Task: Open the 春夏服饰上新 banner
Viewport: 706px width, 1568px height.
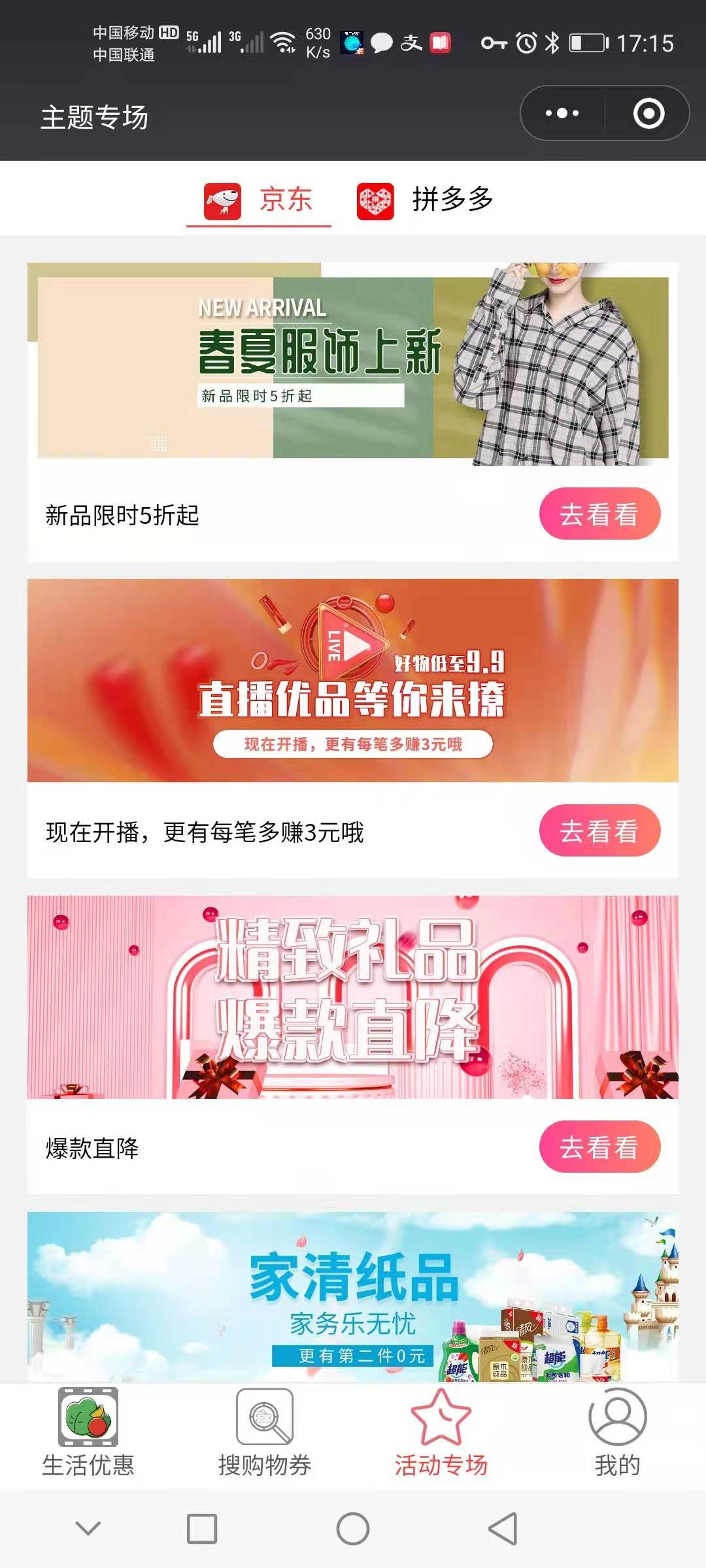Action: click(x=353, y=363)
